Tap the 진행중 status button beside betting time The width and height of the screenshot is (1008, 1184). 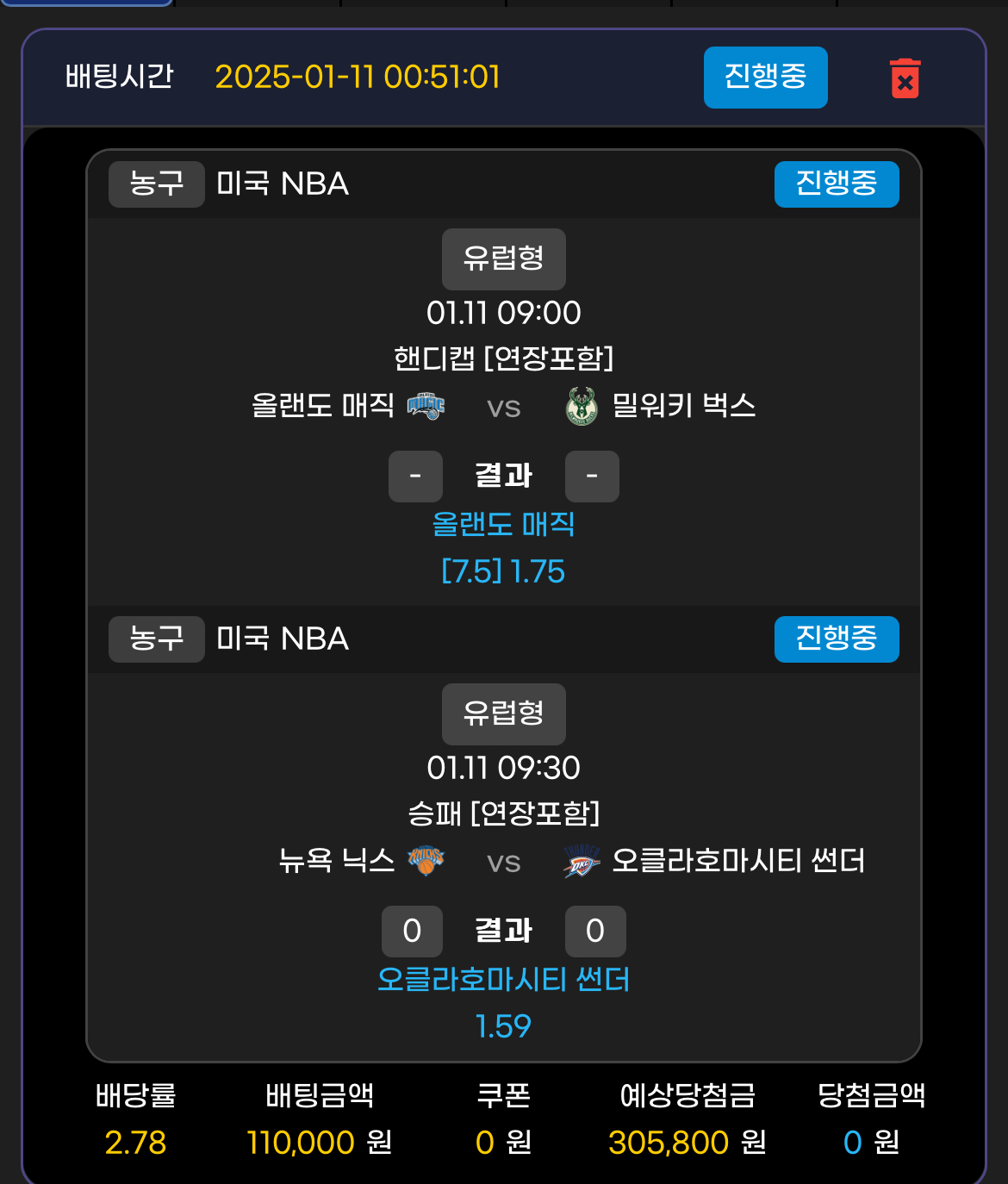(765, 78)
